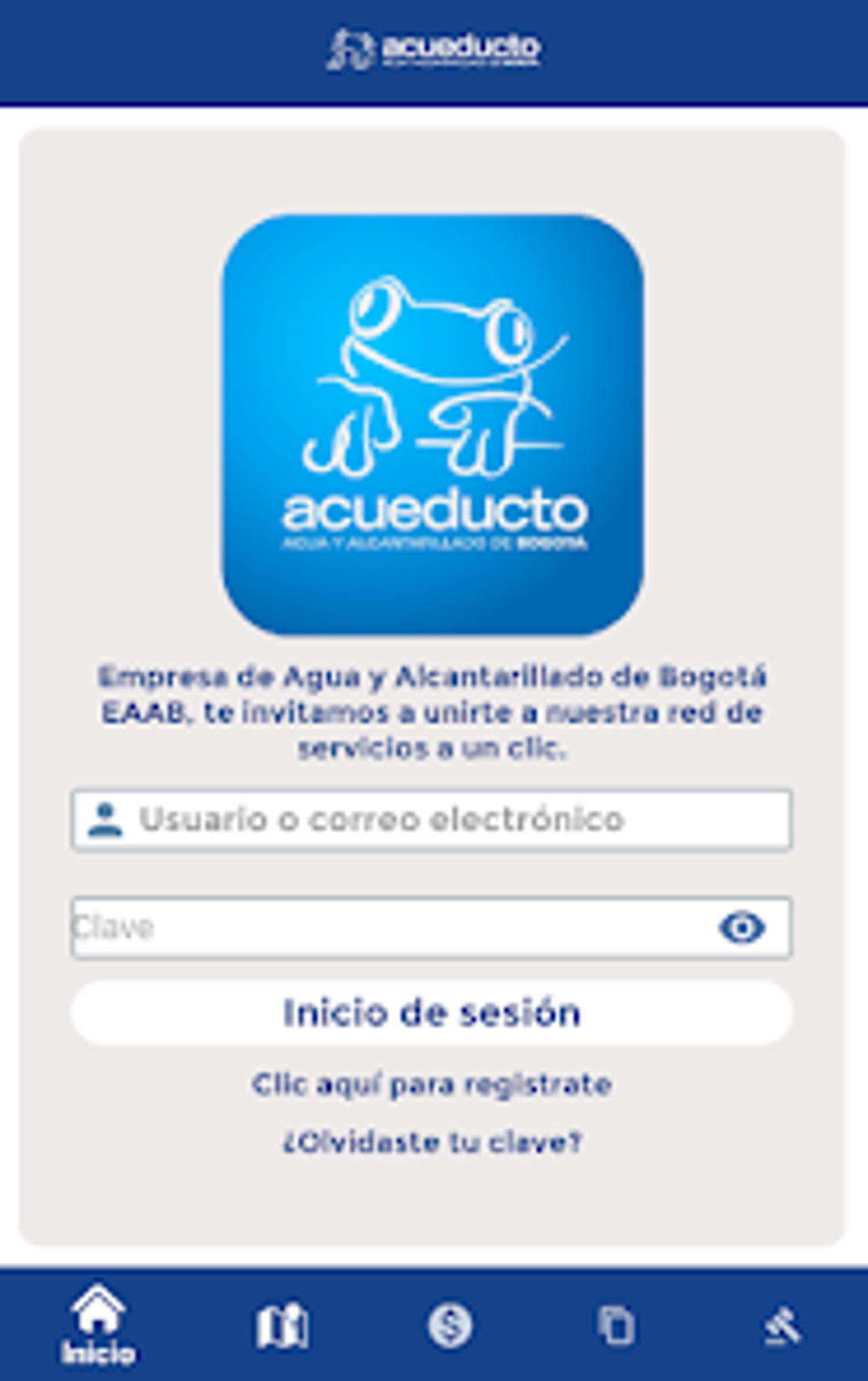Image resolution: width=868 pixels, height=1381 pixels.
Task: Show the password with the eye icon
Action: pos(741,927)
